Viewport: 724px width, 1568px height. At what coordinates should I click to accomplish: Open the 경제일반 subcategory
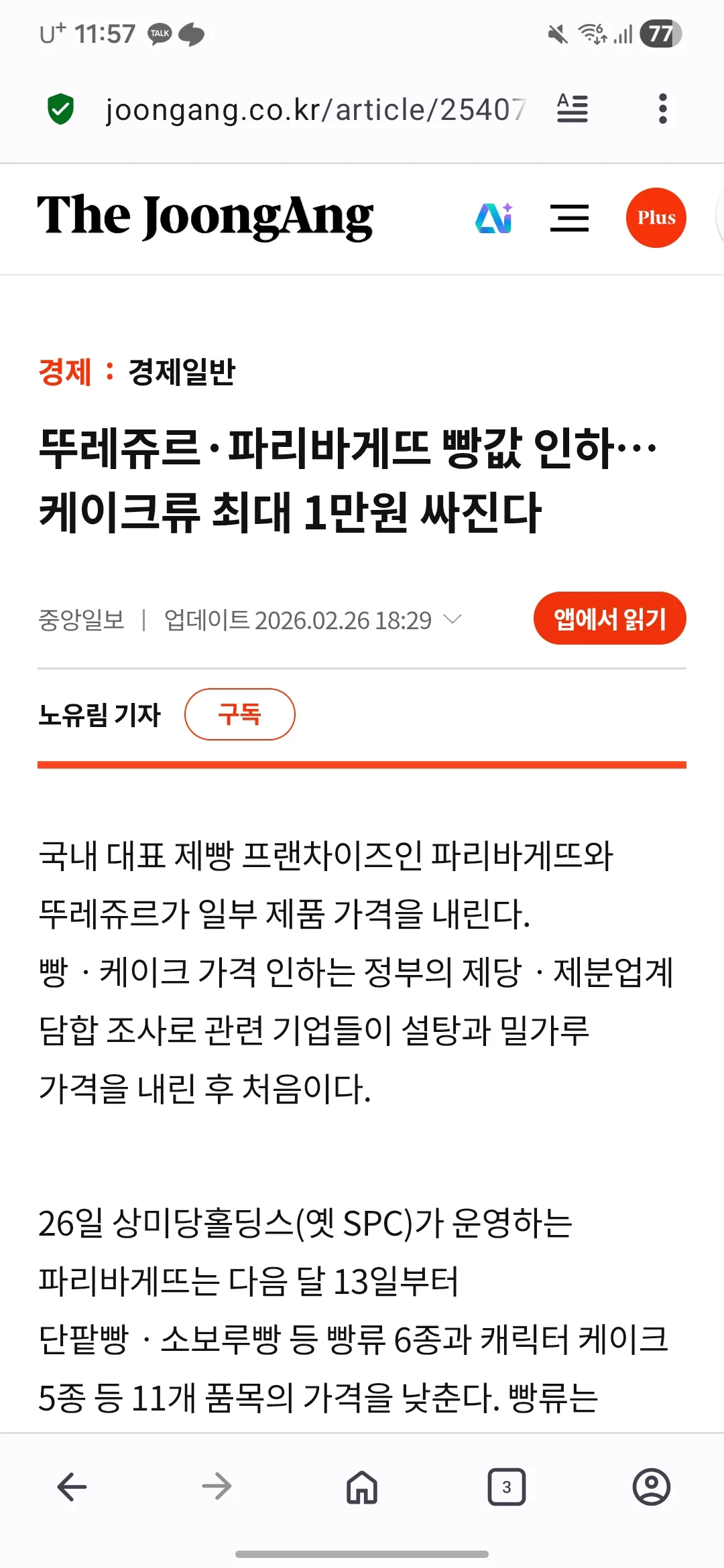[182, 371]
